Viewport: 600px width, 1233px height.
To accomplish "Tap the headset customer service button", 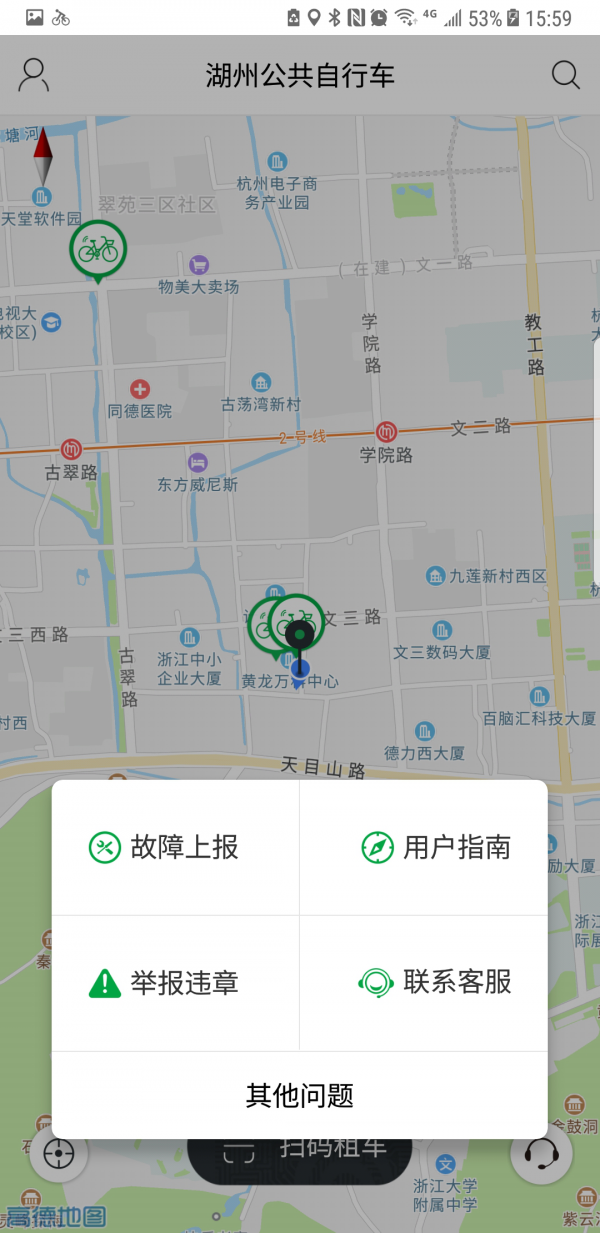I will click(541, 1154).
